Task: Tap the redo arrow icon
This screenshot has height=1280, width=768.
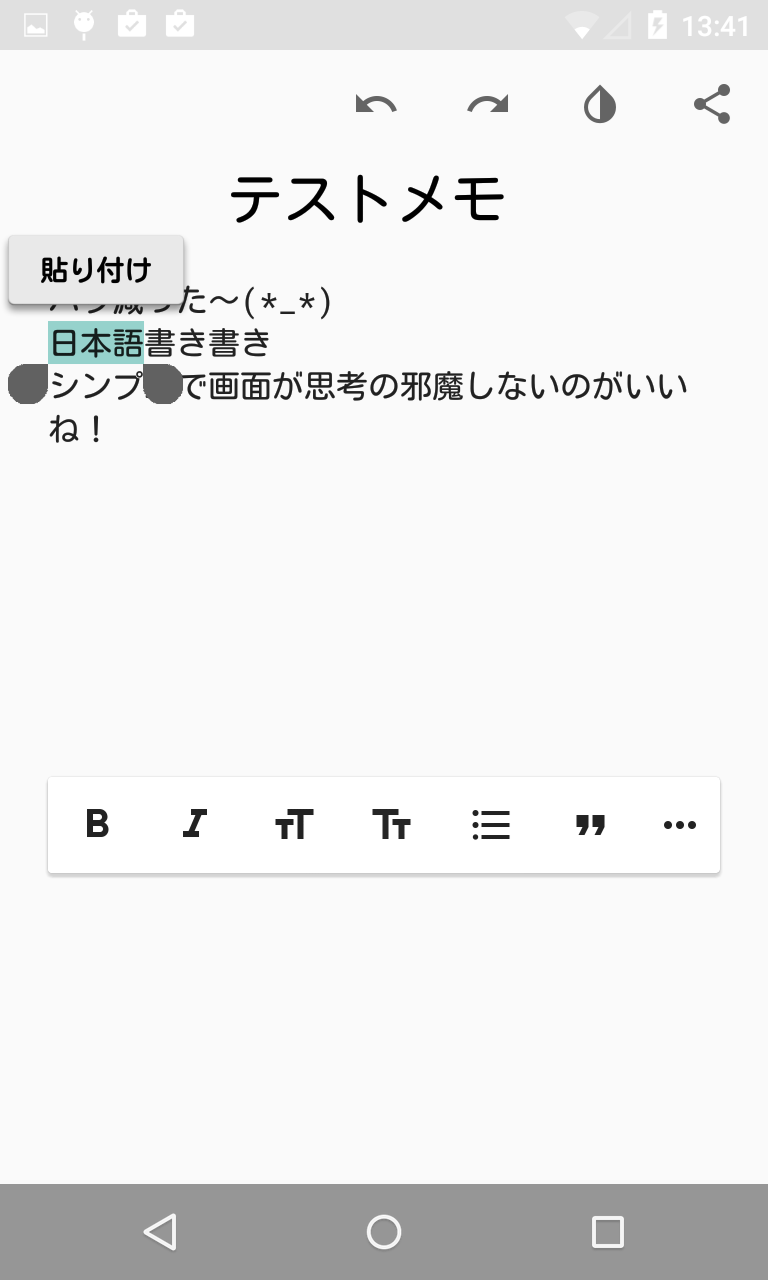Action: 487,104
